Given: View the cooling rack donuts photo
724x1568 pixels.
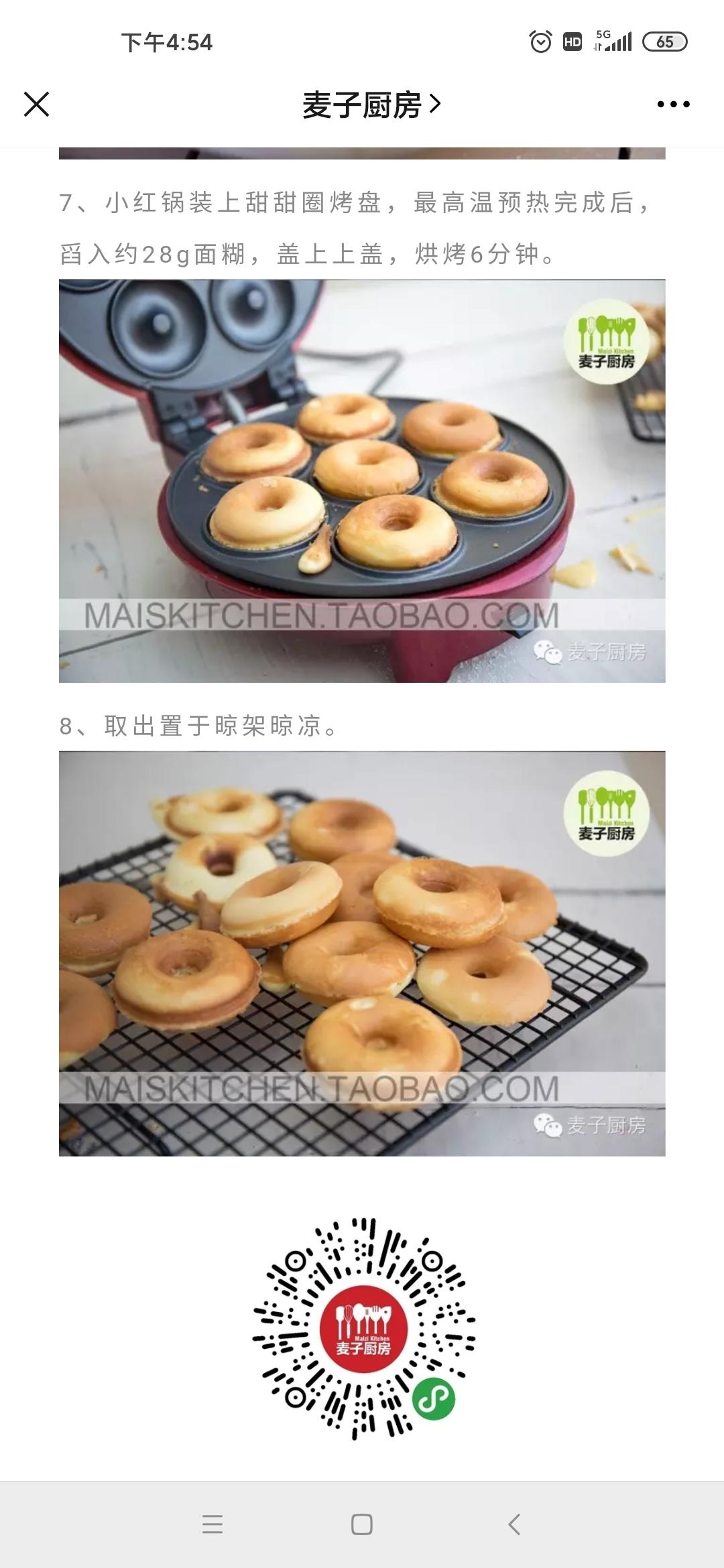Looking at the screenshot, I should click(x=362, y=954).
